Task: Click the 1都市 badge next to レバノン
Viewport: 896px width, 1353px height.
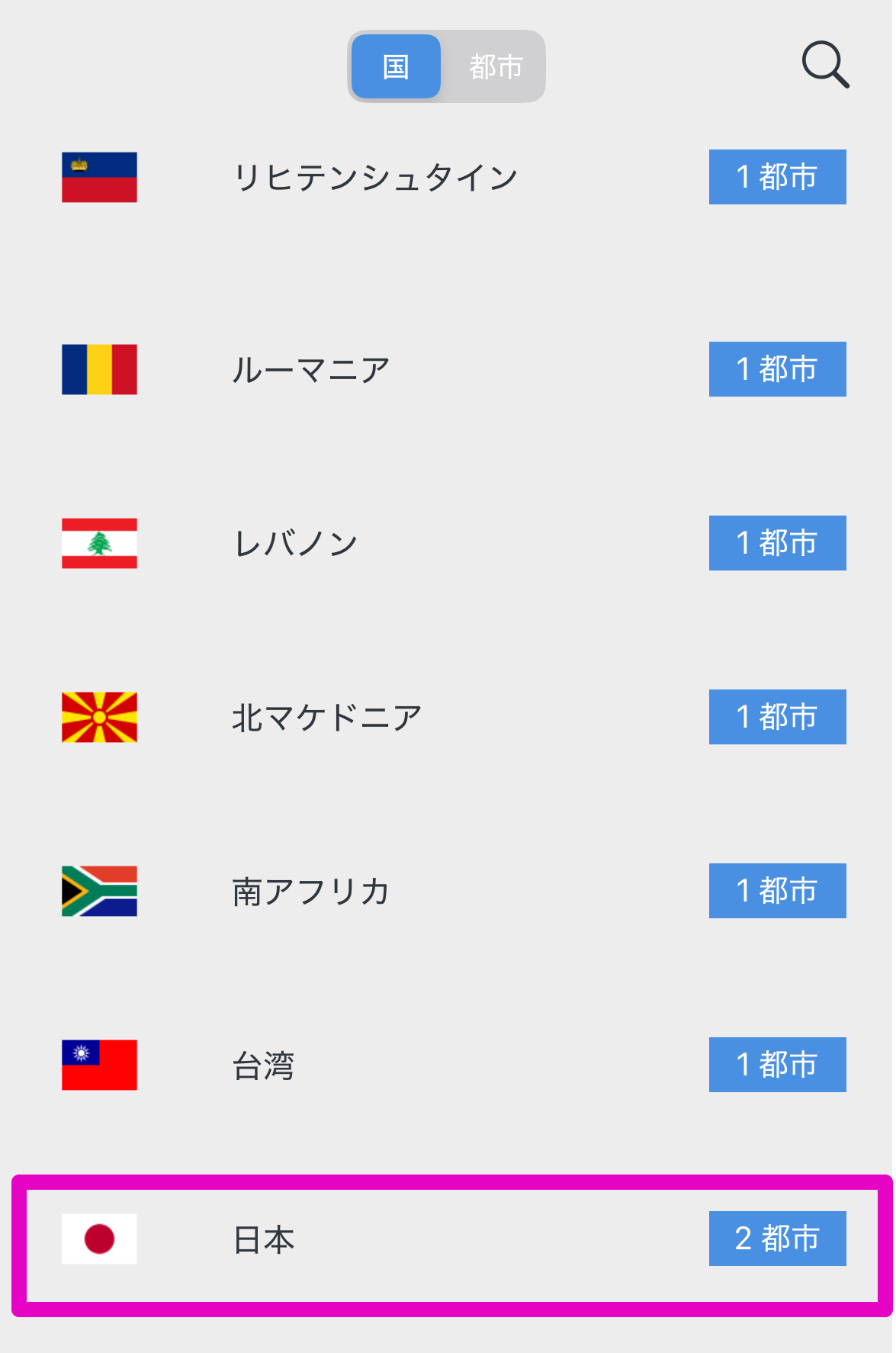Action: click(x=777, y=543)
